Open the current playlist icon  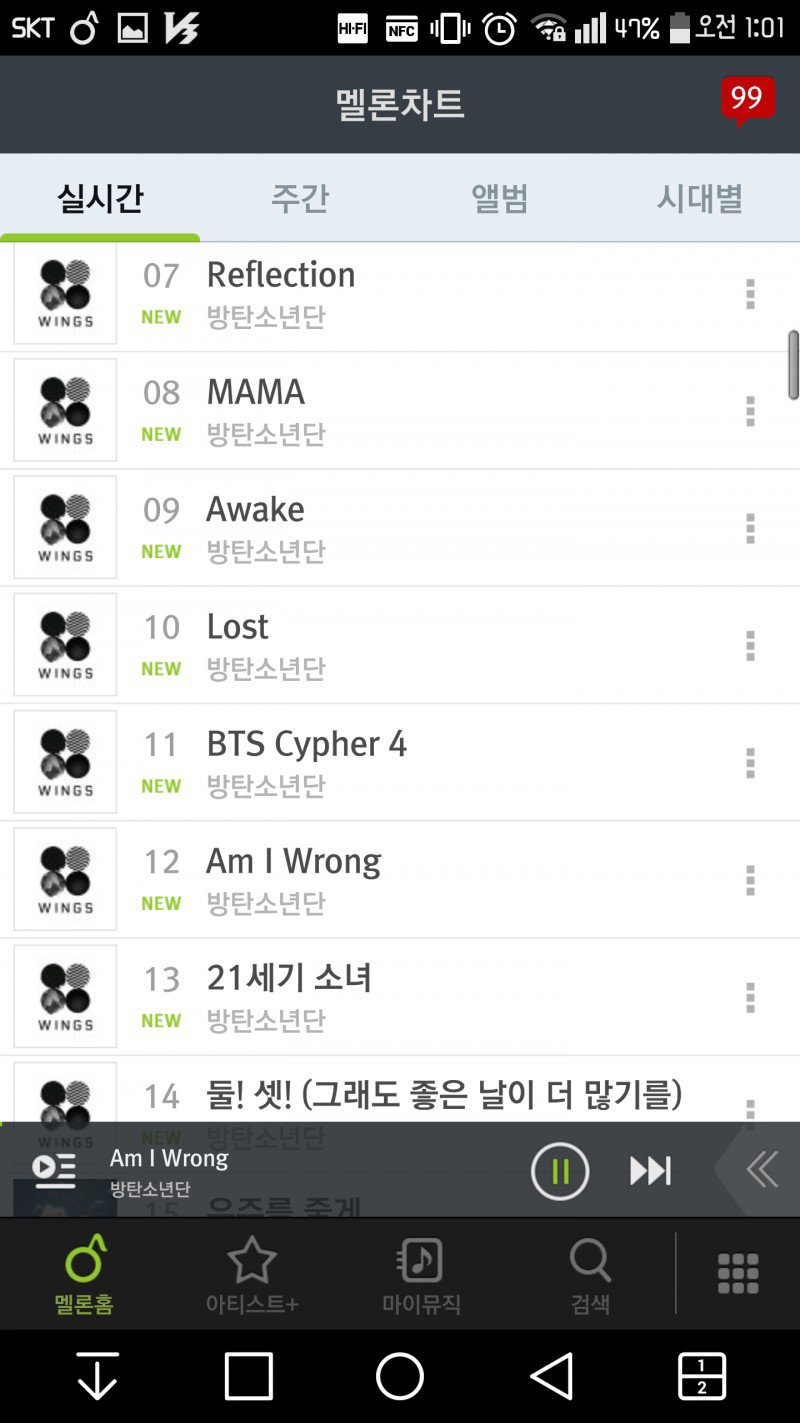[55, 1170]
